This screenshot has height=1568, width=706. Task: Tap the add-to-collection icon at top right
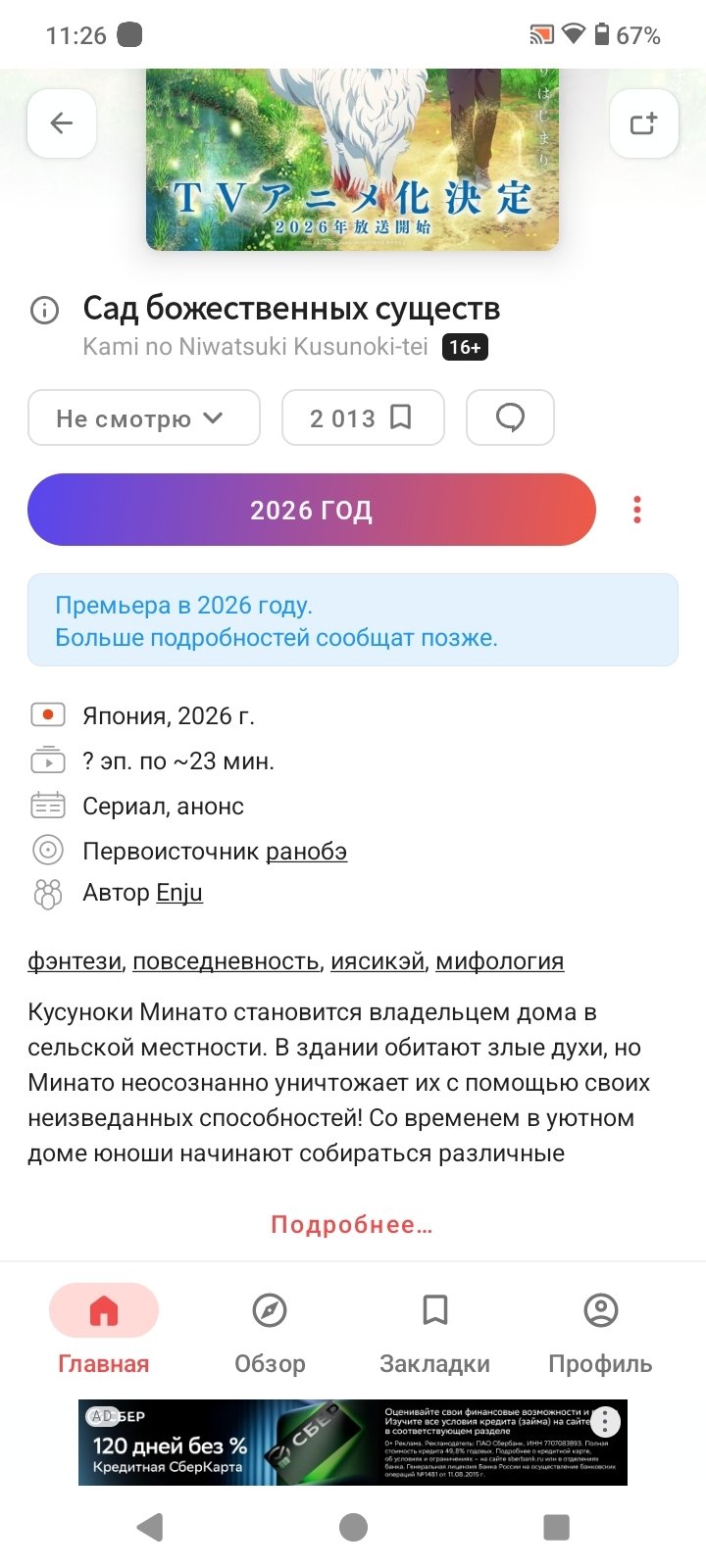(x=643, y=123)
